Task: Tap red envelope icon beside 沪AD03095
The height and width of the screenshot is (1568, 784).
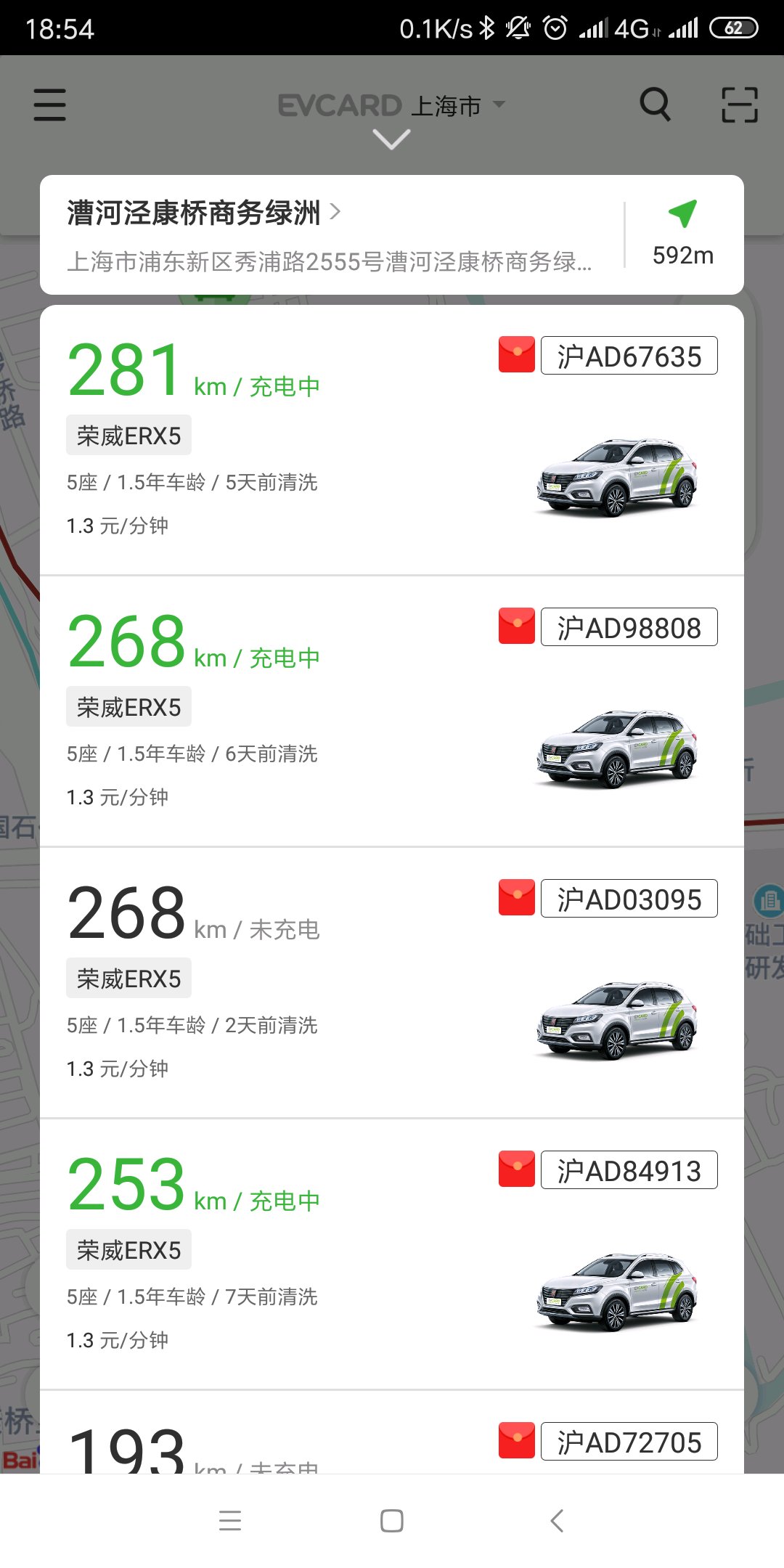Action: (x=517, y=898)
